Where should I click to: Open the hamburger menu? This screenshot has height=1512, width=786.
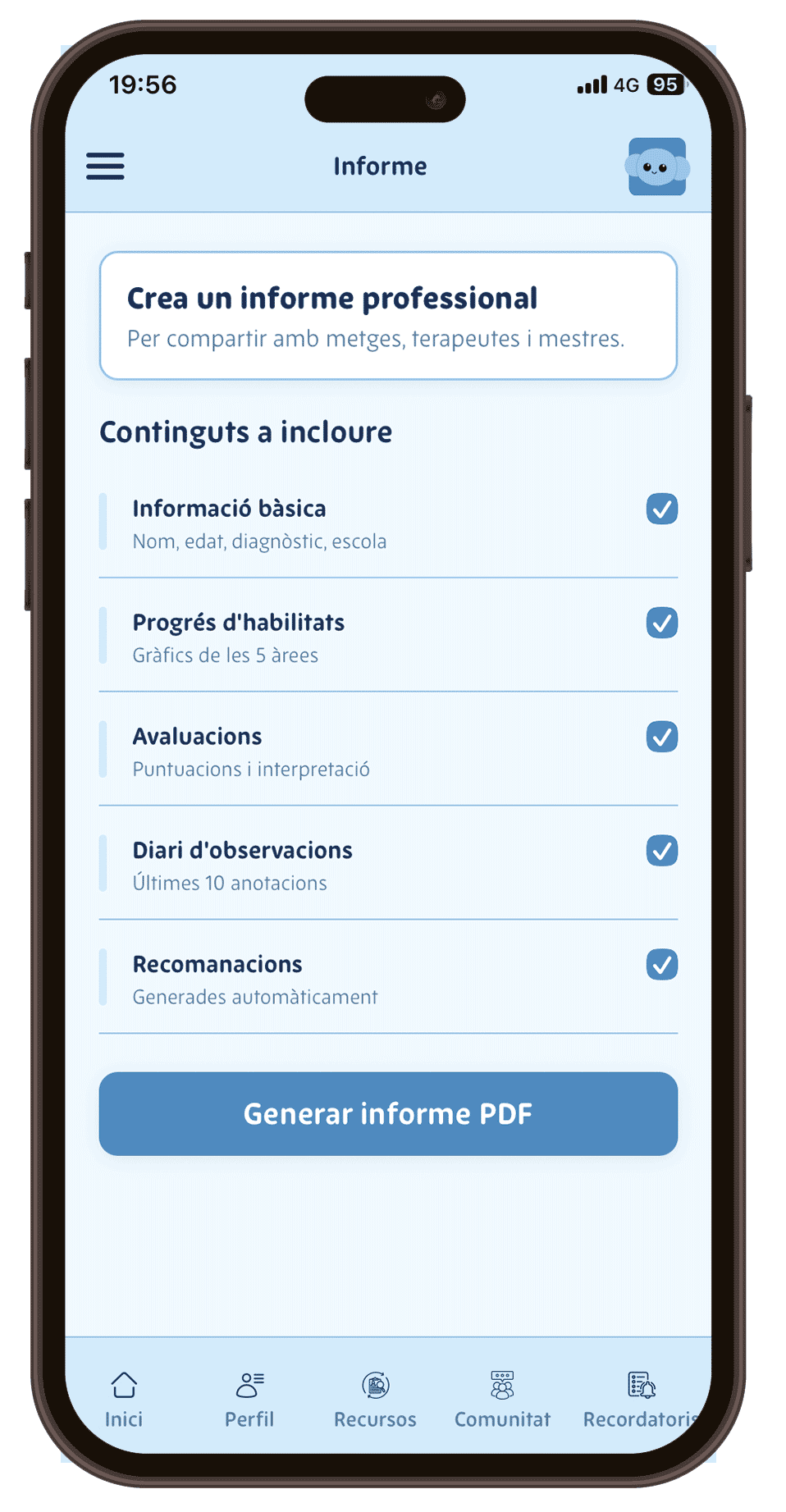(105, 167)
